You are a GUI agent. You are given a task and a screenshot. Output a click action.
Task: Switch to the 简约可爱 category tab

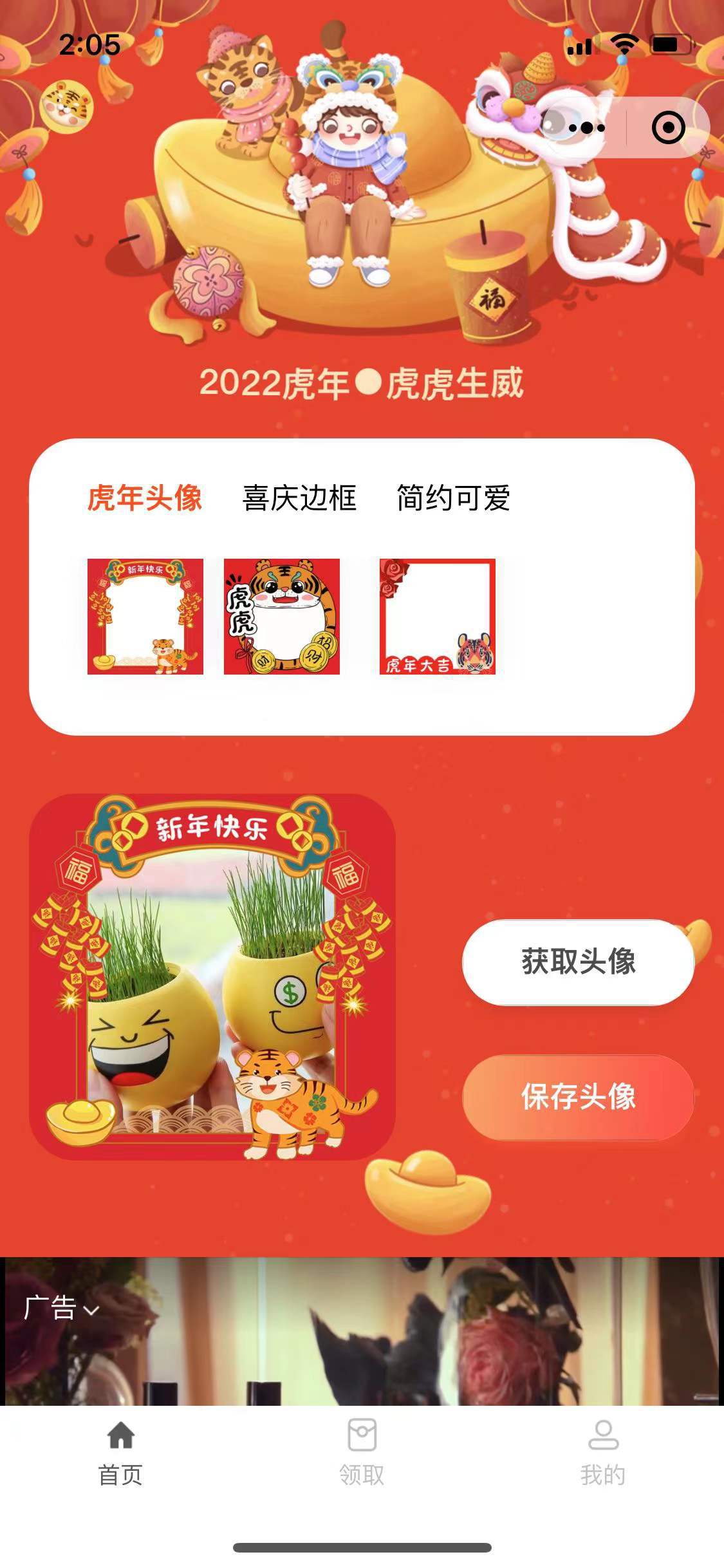453,498
